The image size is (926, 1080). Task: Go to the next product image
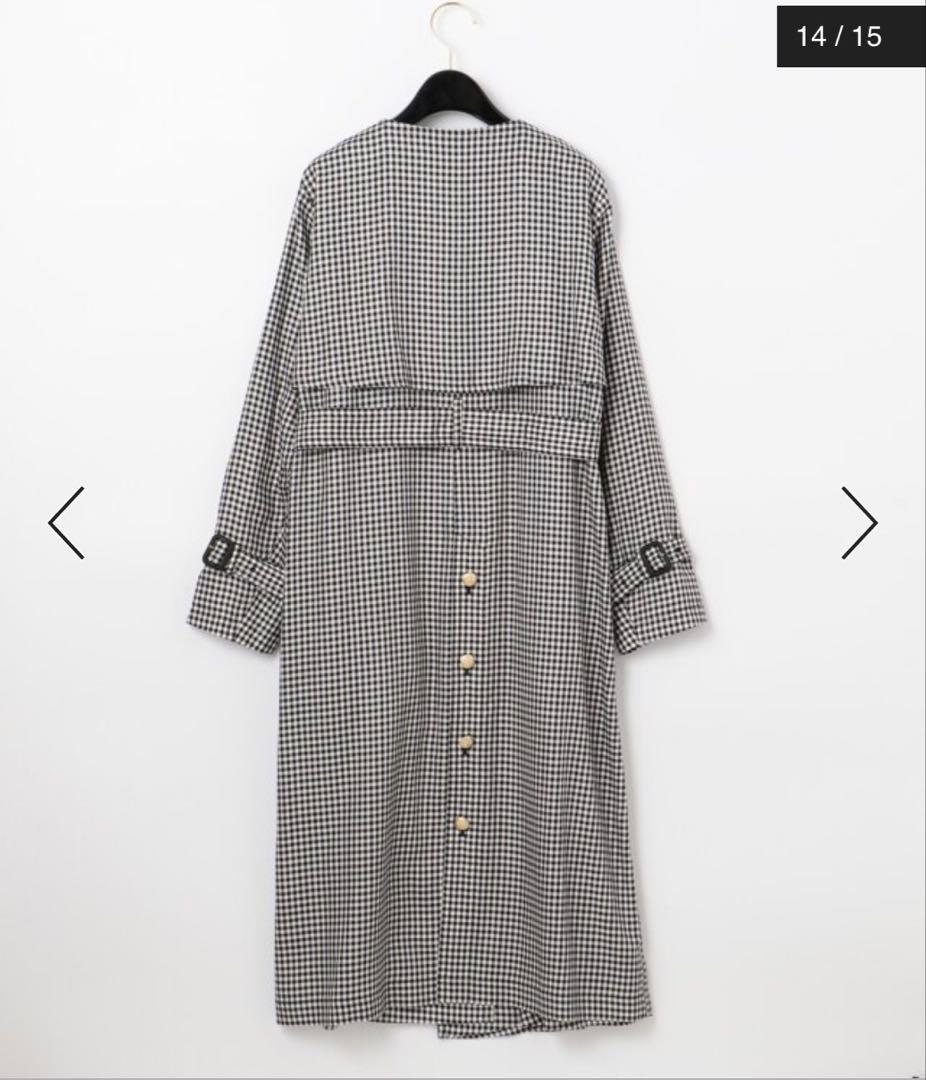(858, 522)
